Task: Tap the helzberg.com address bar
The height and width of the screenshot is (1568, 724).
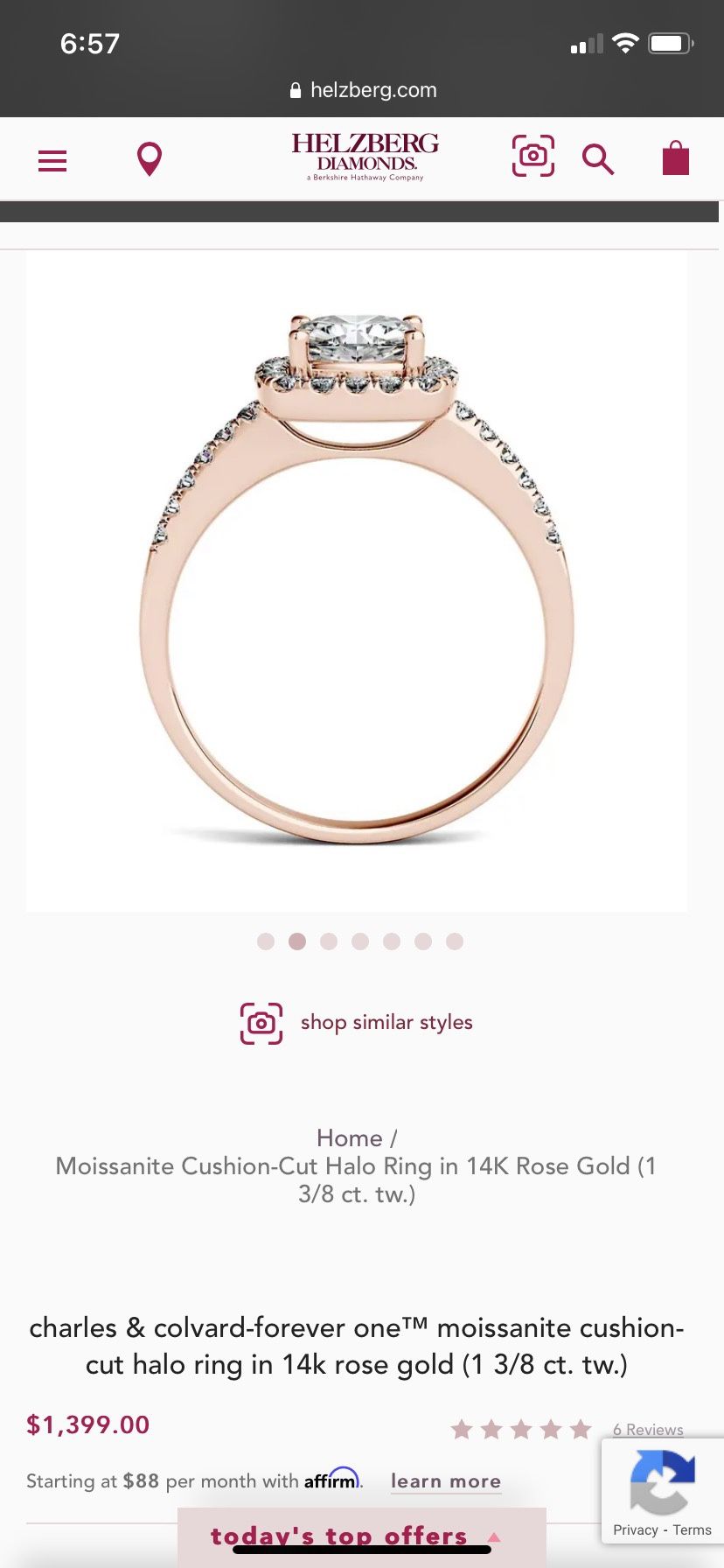Action: [363, 90]
